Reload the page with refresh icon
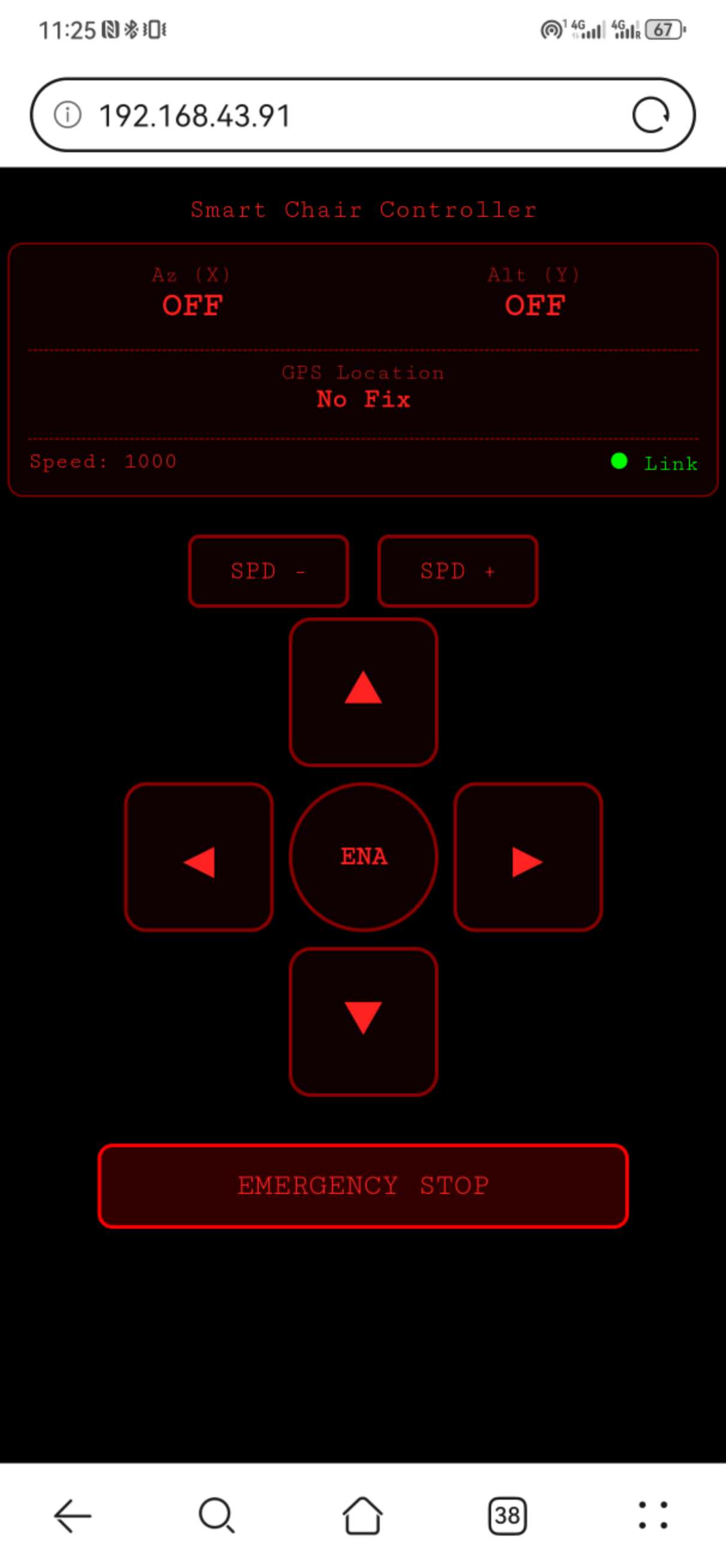The width and height of the screenshot is (726, 1568). [651, 115]
